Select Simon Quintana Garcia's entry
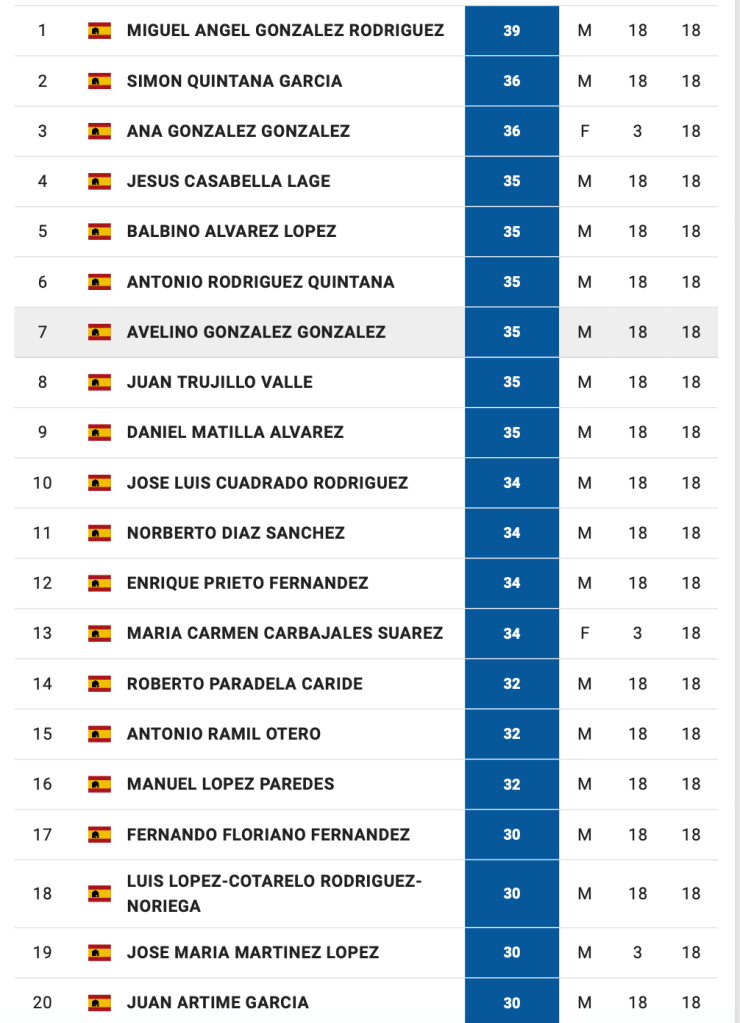 [x=234, y=81]
